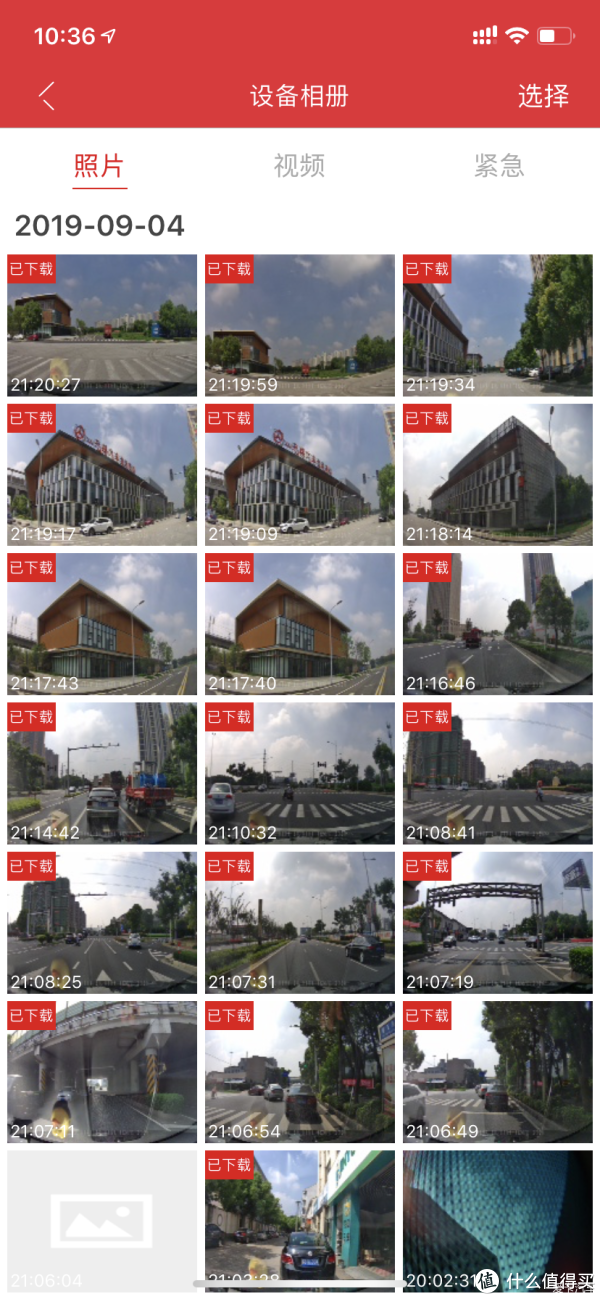
Task: Open the 21:19:17 building photo
Action: (x=101, y=474)
